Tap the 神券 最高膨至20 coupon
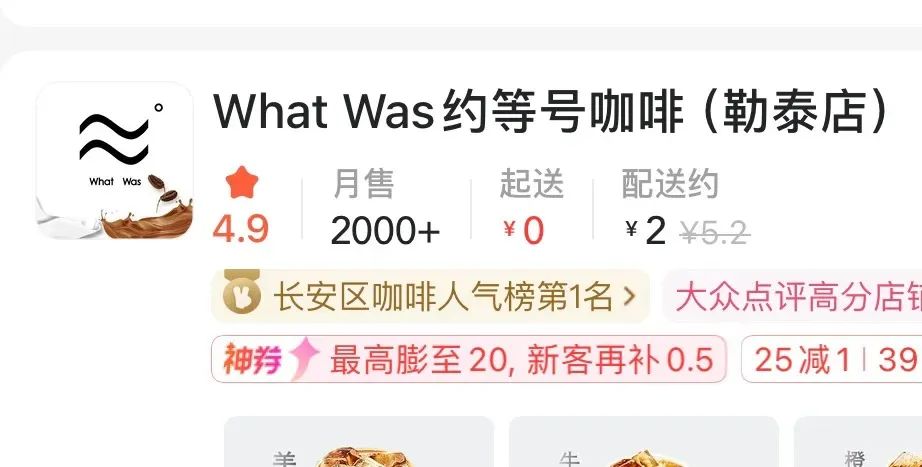The width and height of the screenshot is (922, 467). pos(468,359)
